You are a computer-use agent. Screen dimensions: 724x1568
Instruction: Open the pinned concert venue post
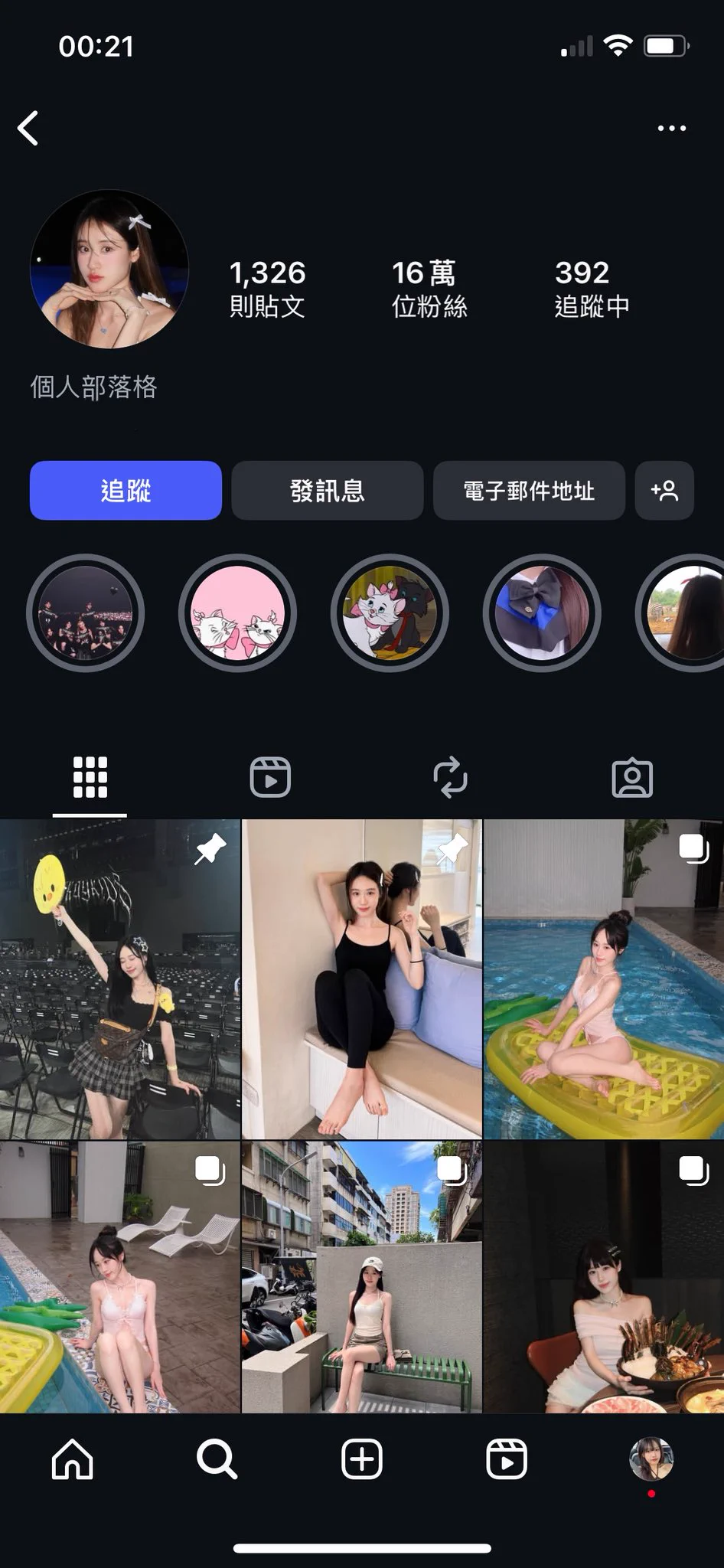(x=119, y=978)
